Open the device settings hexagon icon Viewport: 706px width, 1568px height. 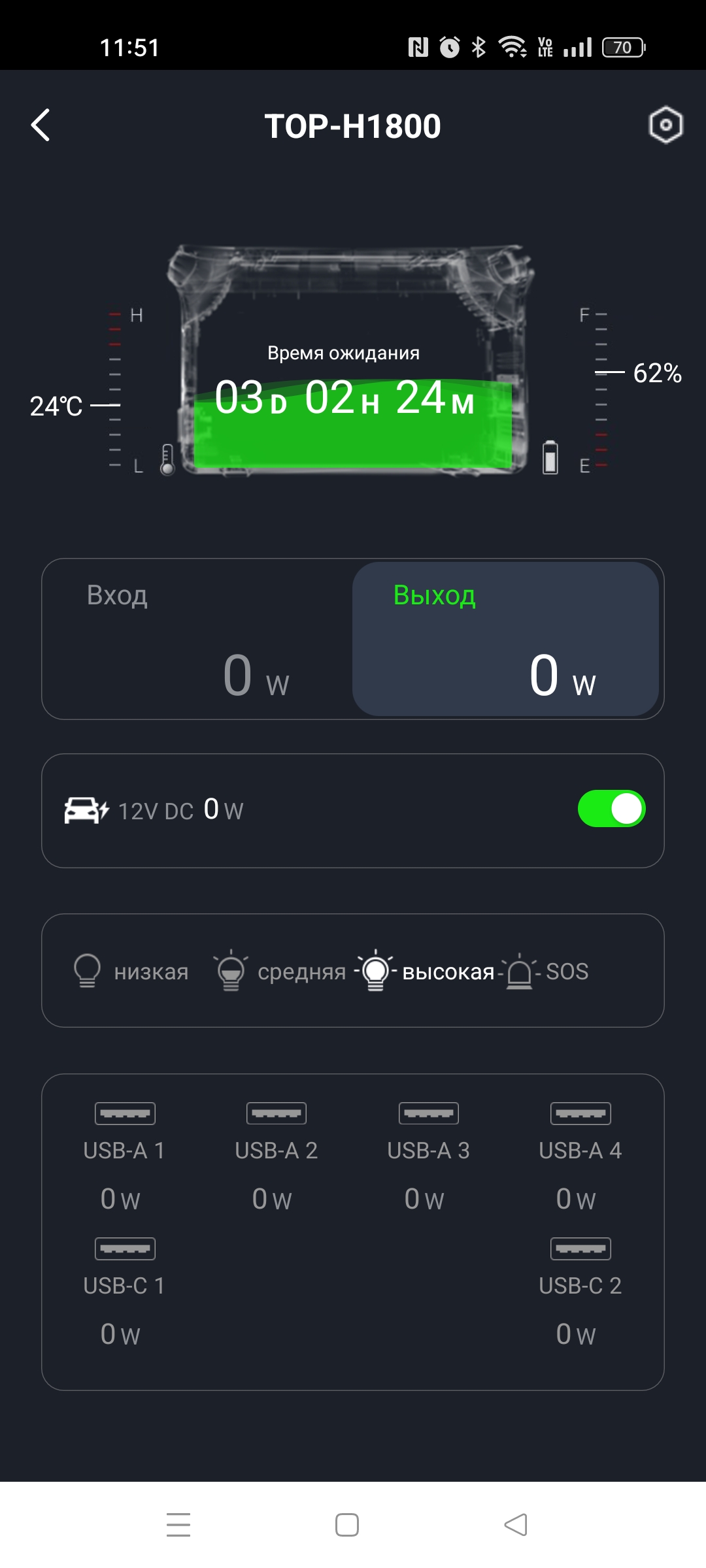[x=665, y=125]
